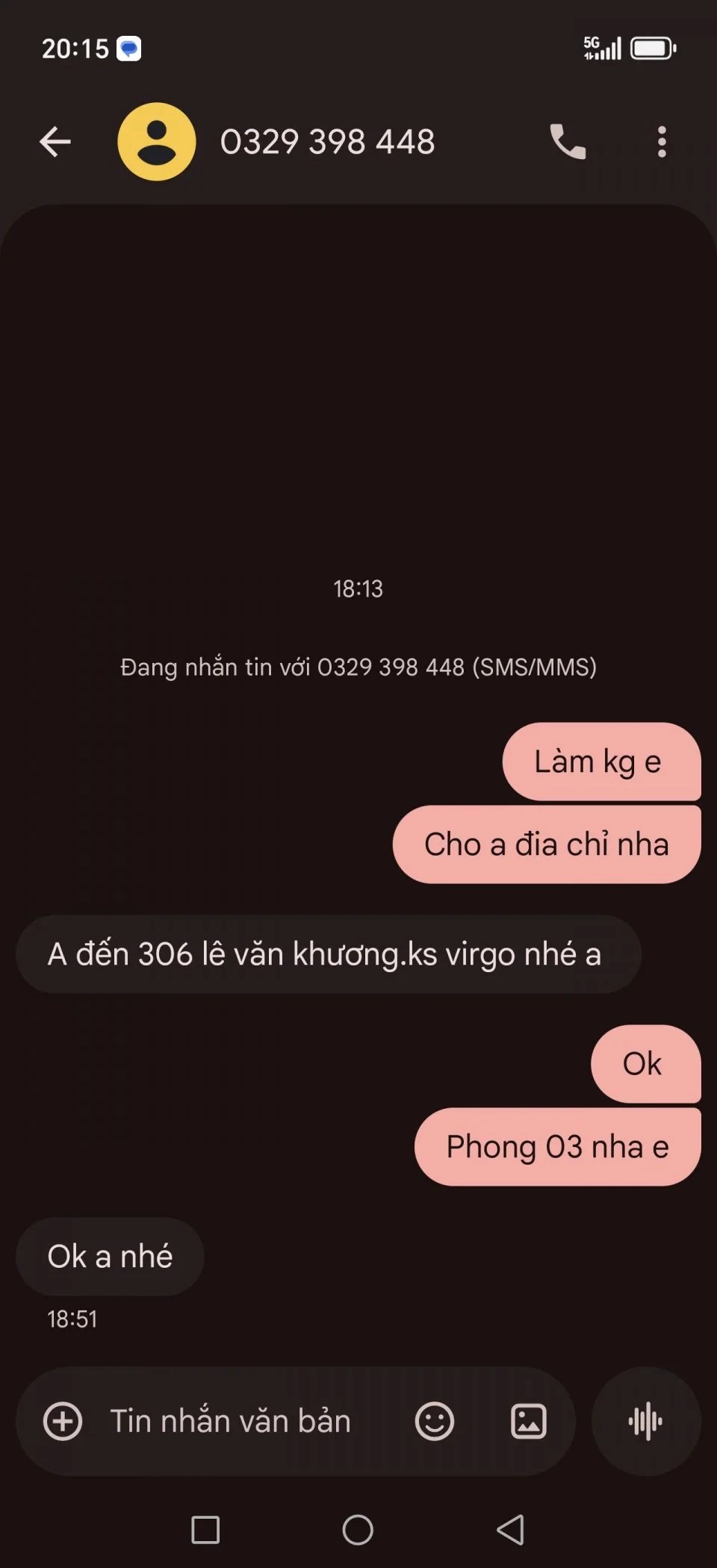Tap the 'Phong 03 nha e' message
This screenshot has height=1568, width=717.
coord(557,1147)
